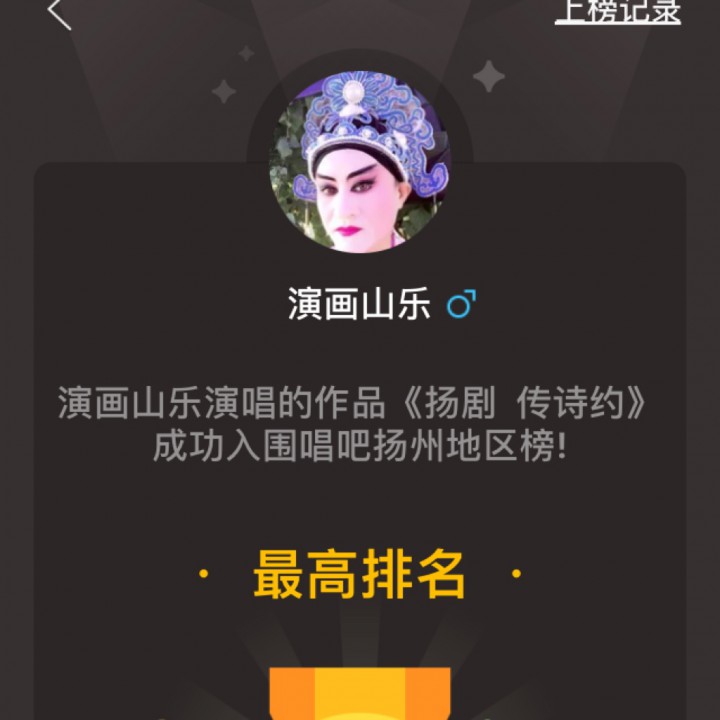The height and width of the screenshot is (720, 720).
Task: Open the 上榜记录 link
Action: (617, 12)
